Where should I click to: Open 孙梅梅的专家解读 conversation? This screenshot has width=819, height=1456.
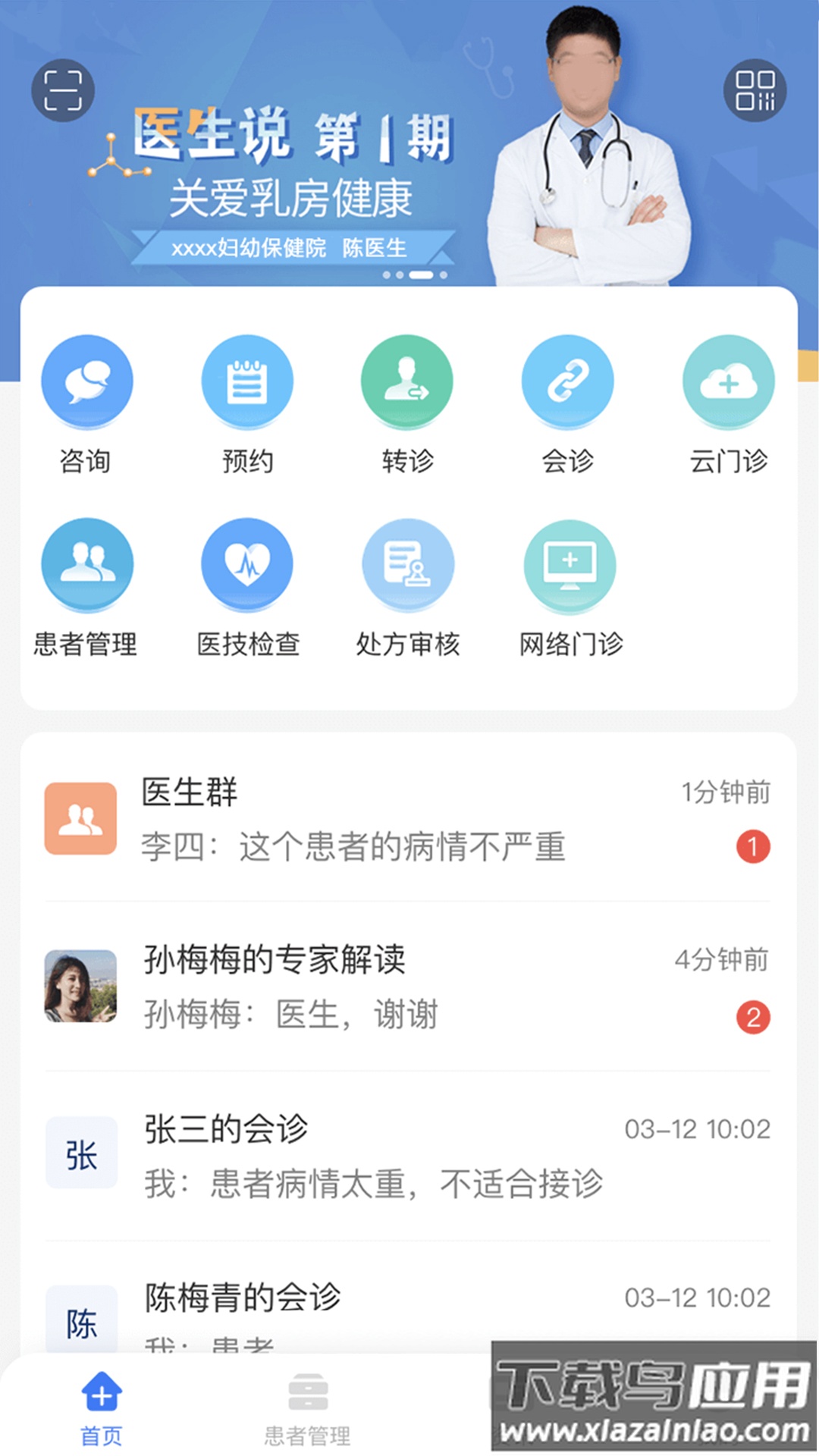tap(409, 986)
